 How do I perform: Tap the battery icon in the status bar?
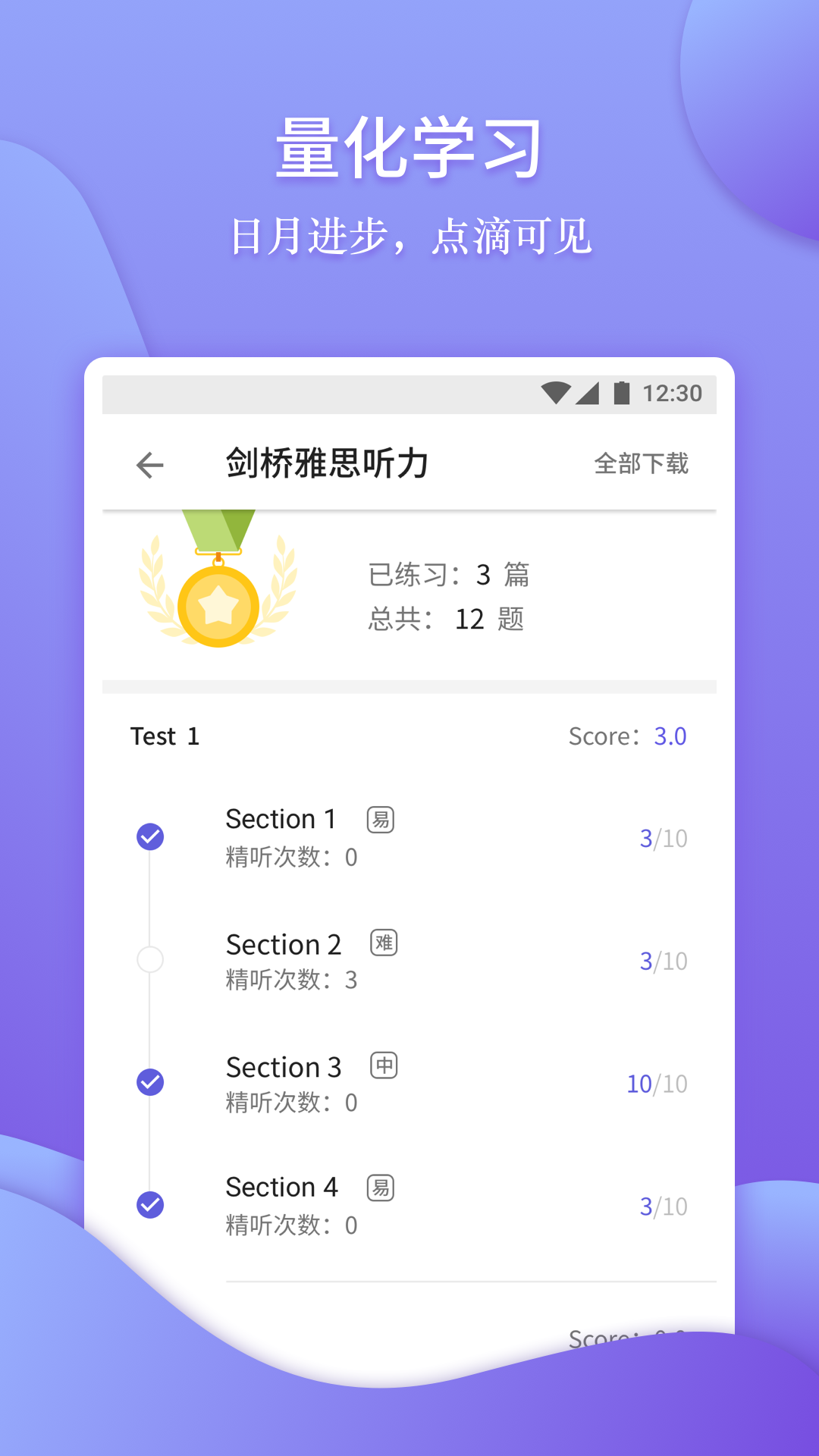620,393
